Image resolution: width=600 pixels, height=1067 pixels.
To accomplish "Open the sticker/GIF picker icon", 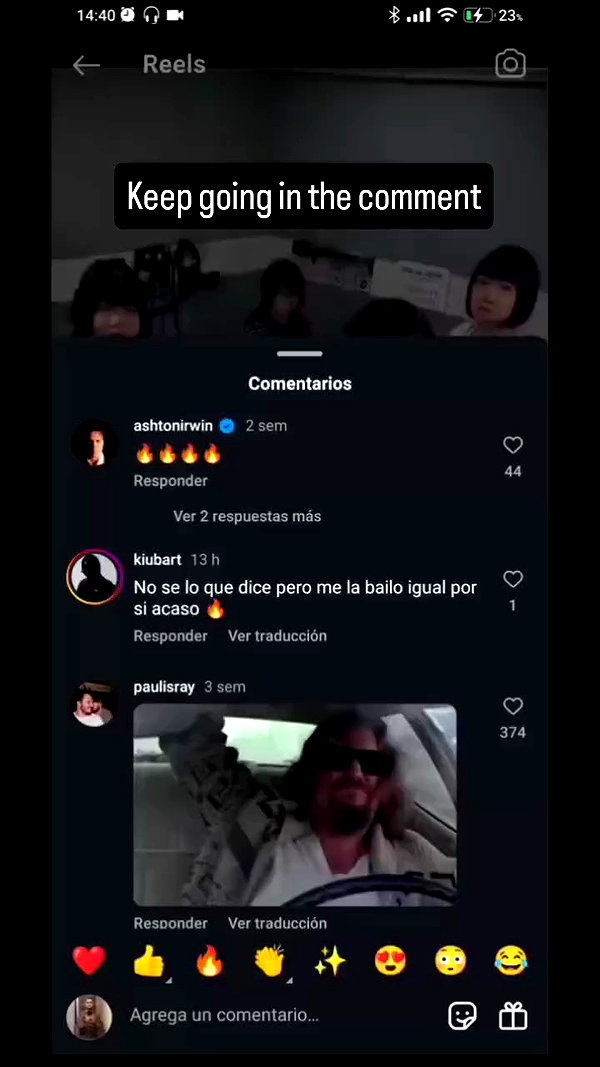I will click(463, 1017).
